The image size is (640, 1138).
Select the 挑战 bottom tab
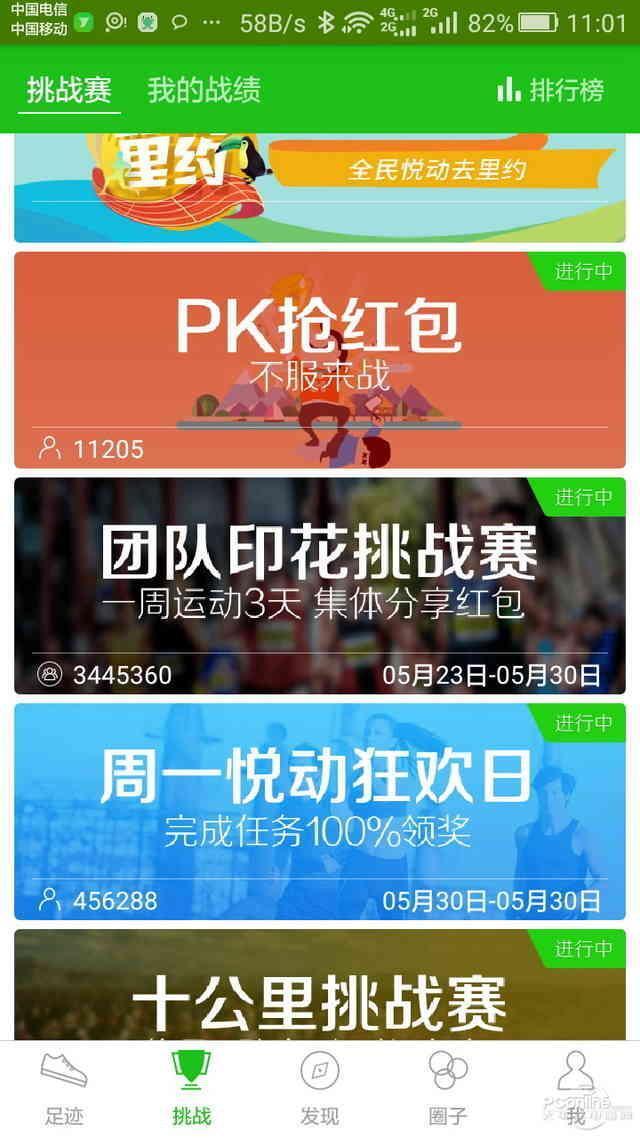(192, 1089)
